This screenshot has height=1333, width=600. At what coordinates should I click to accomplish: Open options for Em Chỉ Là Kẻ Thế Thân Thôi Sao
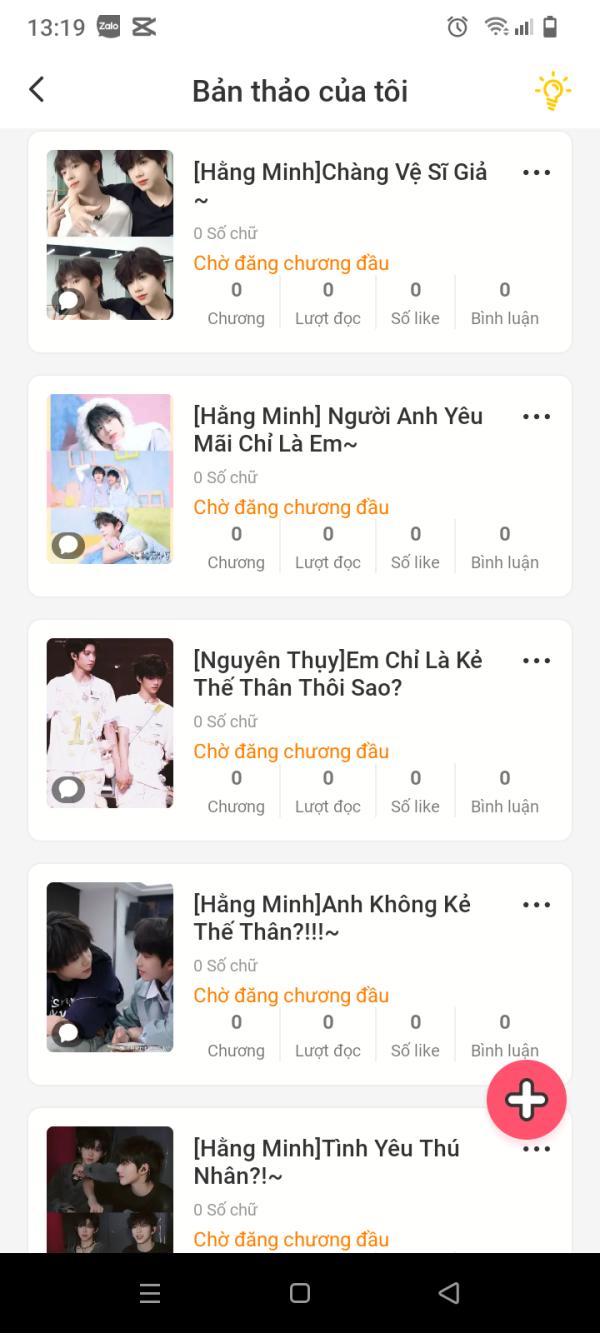[536, 661]
